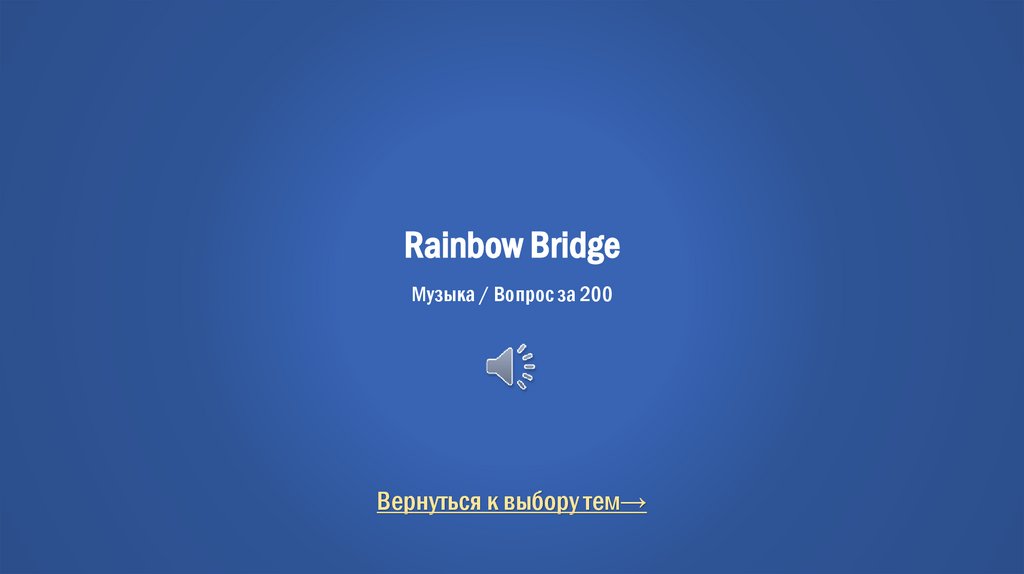Open the 'Вернуться к выбору тем' link
Viewport: 1024px width, 574px height.
coord(511,501)
